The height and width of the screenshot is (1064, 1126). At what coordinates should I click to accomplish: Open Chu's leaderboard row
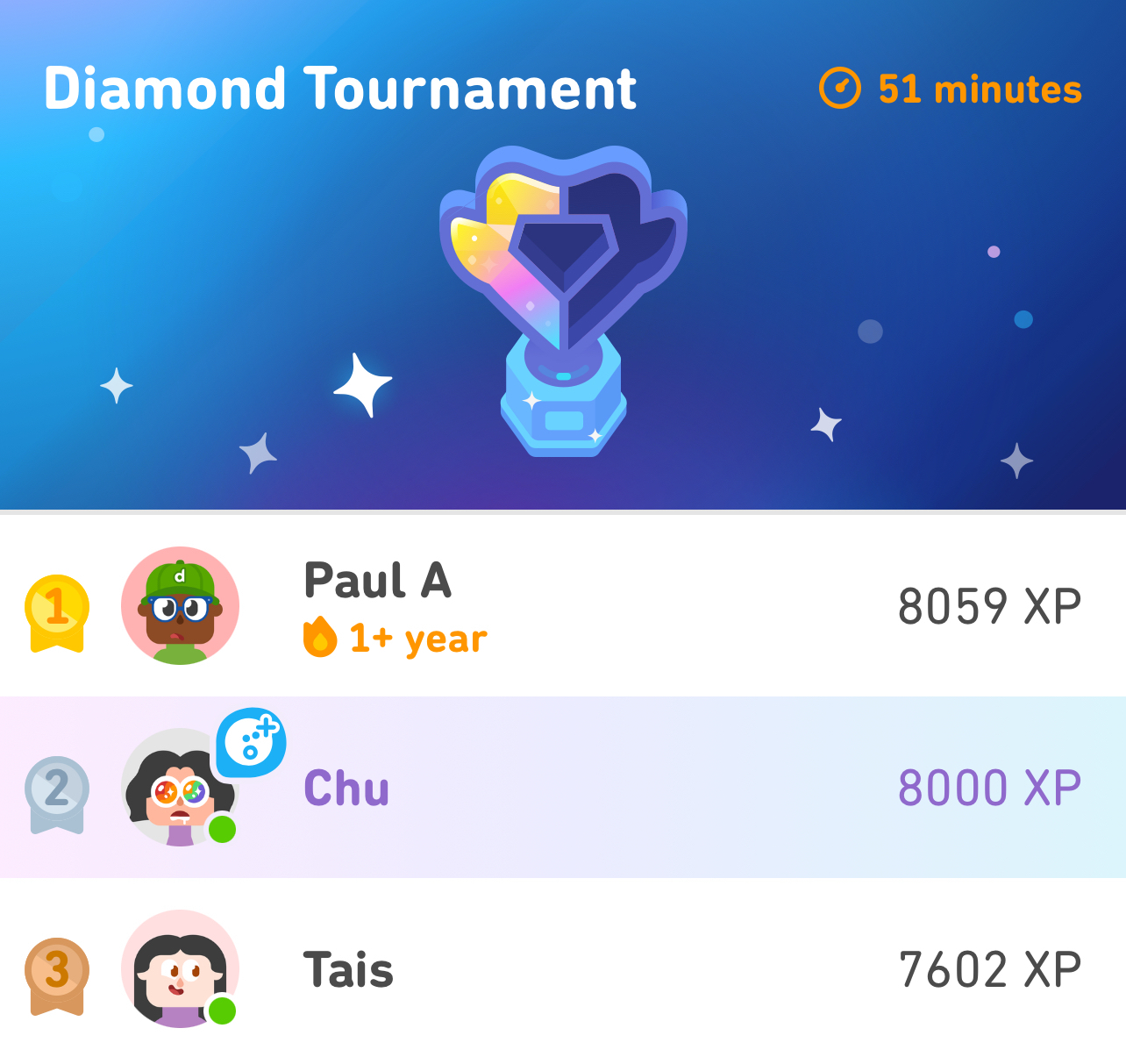click(561, 788)
